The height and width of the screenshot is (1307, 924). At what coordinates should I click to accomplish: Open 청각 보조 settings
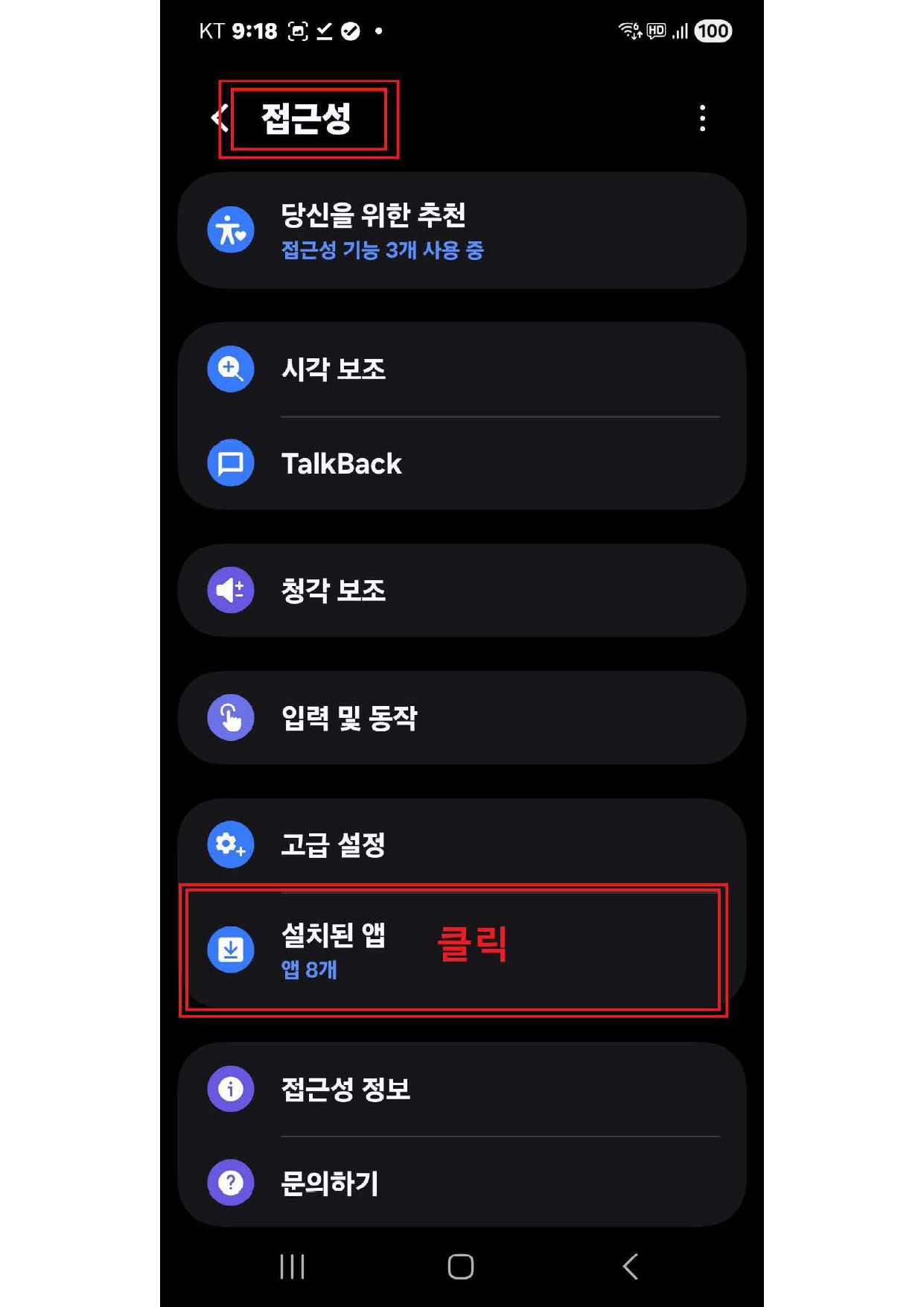tap(462, 591)
